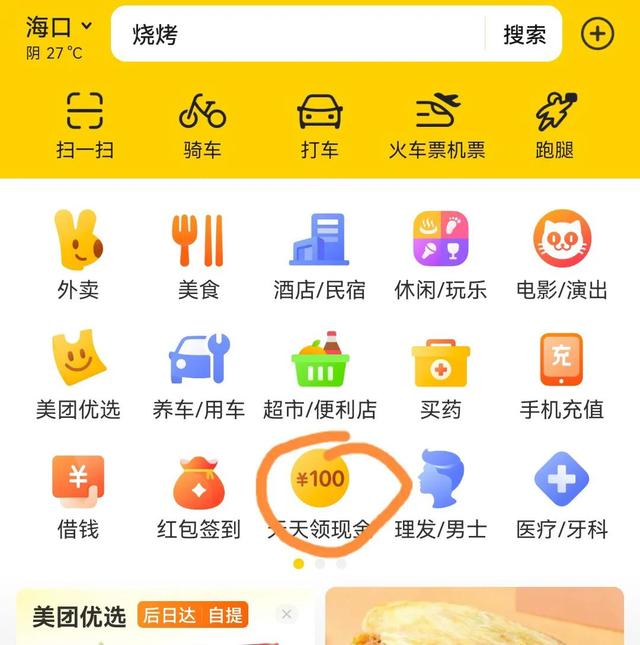Open 骑车 bike service
The image size is (640, 645).
[203, 125]
